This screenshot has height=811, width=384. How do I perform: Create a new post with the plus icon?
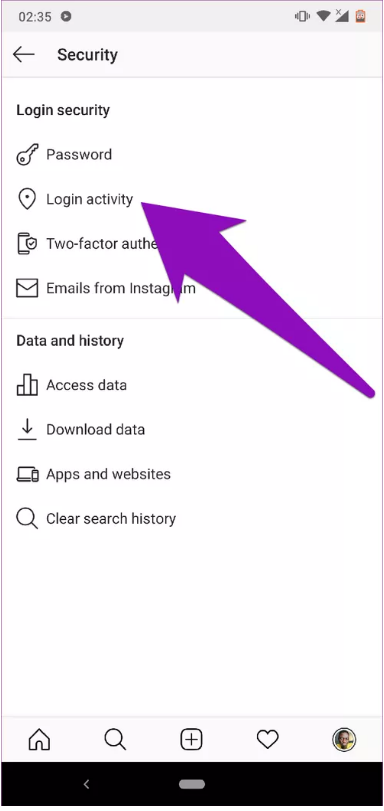point(191,740)
